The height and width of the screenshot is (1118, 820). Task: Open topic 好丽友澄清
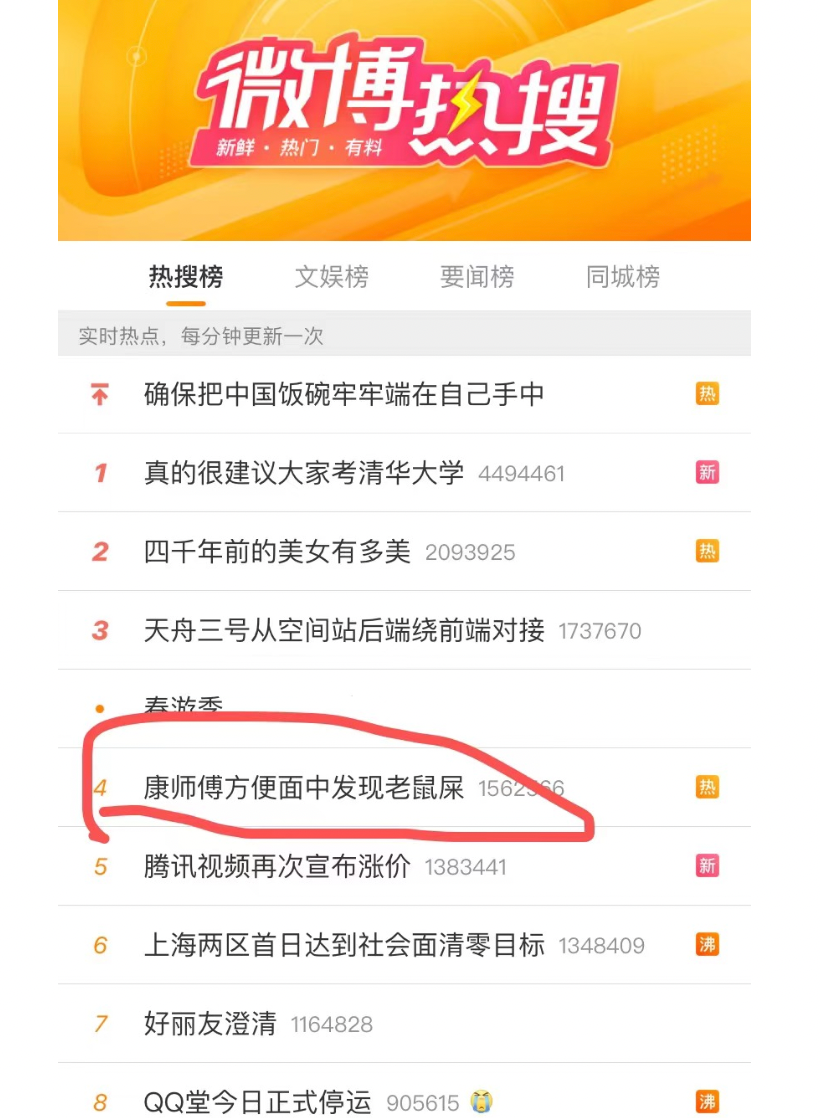[210, 1024]
